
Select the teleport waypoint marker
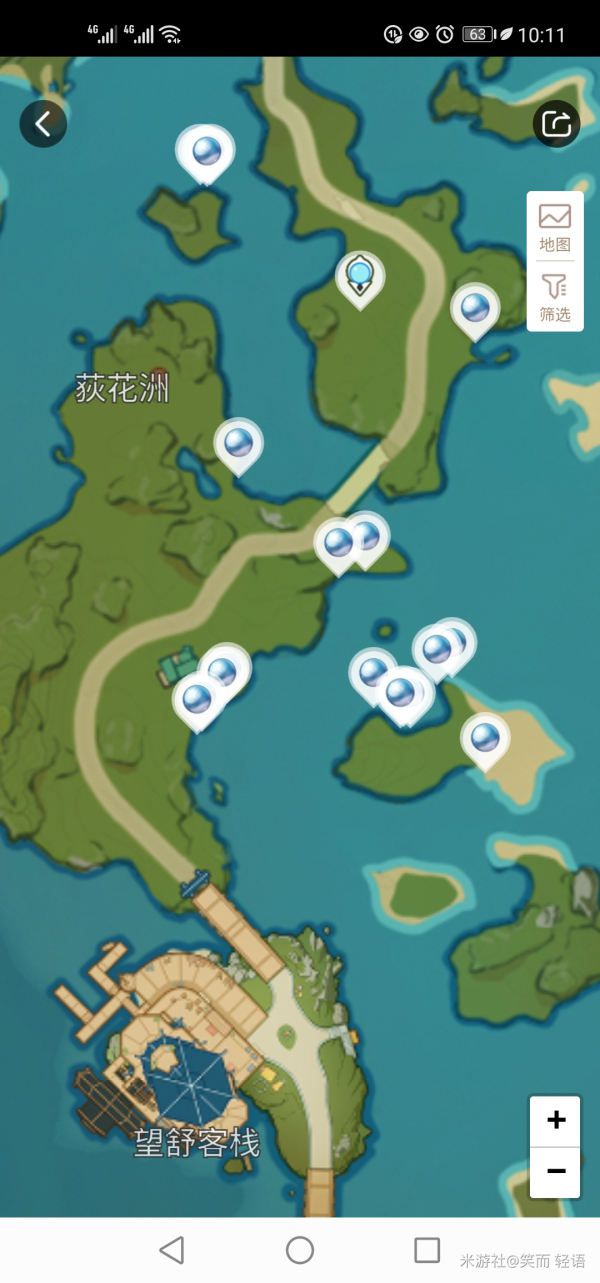click(x=360, y=275)
